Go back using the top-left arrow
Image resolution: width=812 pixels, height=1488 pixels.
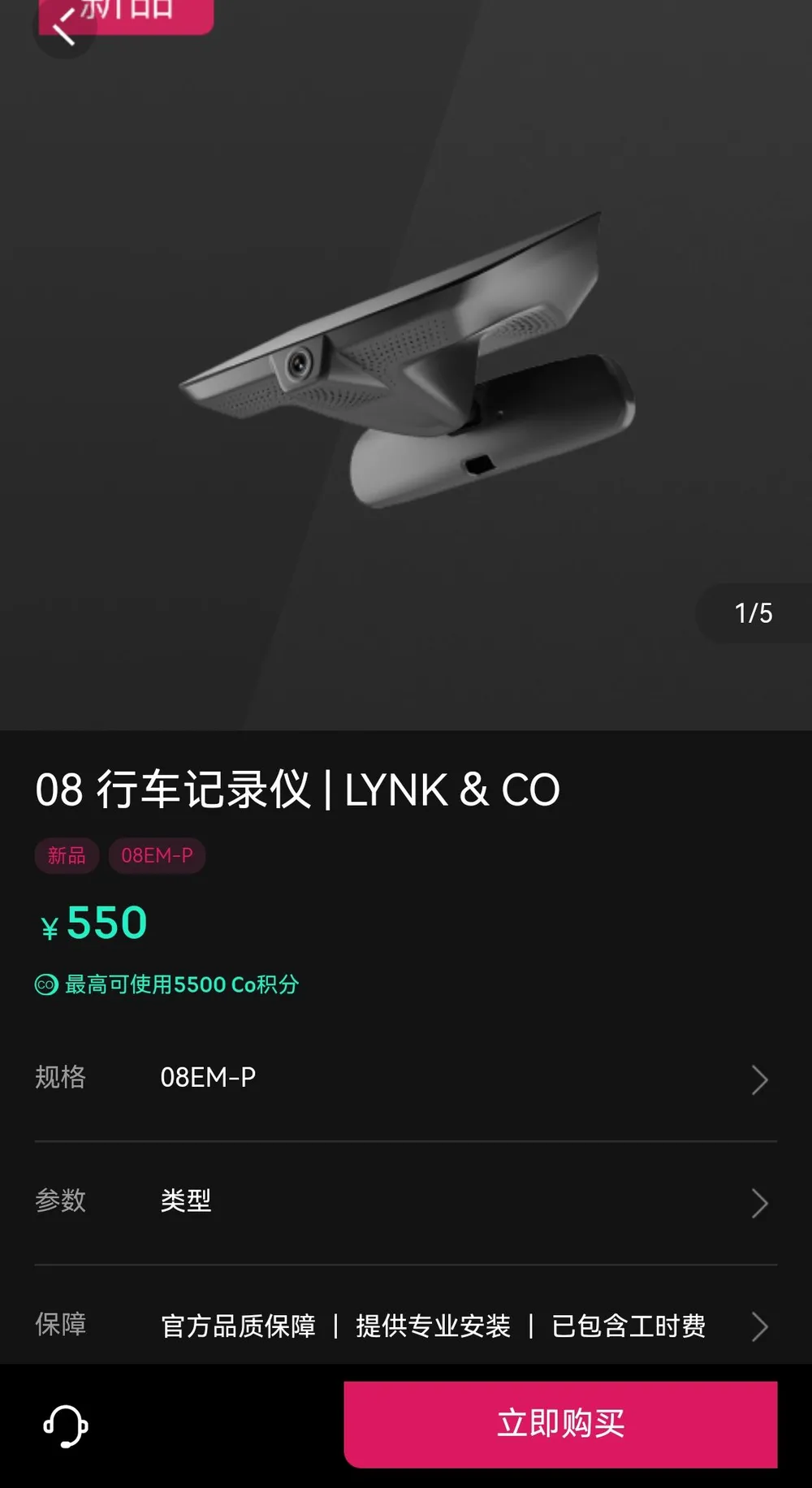click(63, 28)
